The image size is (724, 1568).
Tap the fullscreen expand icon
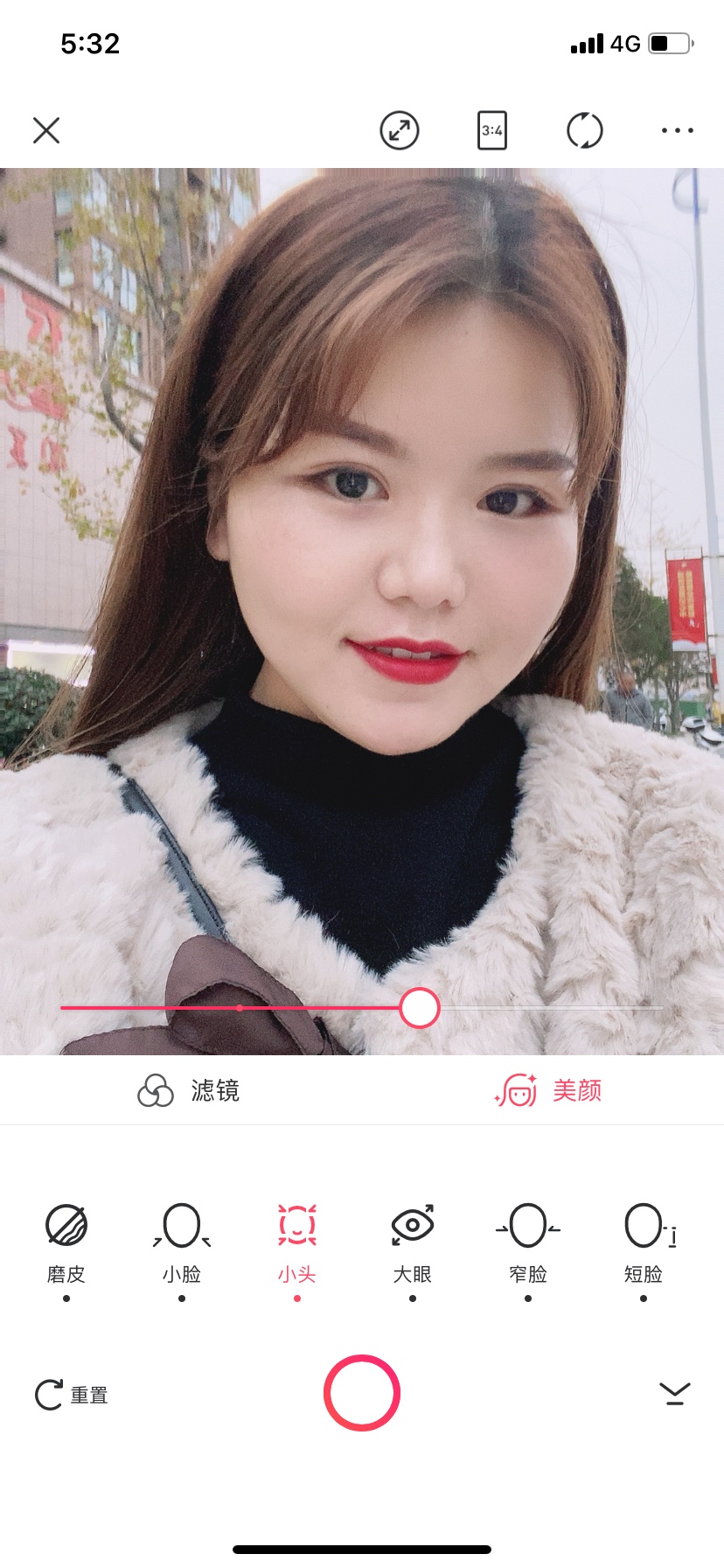coord(400,130)
